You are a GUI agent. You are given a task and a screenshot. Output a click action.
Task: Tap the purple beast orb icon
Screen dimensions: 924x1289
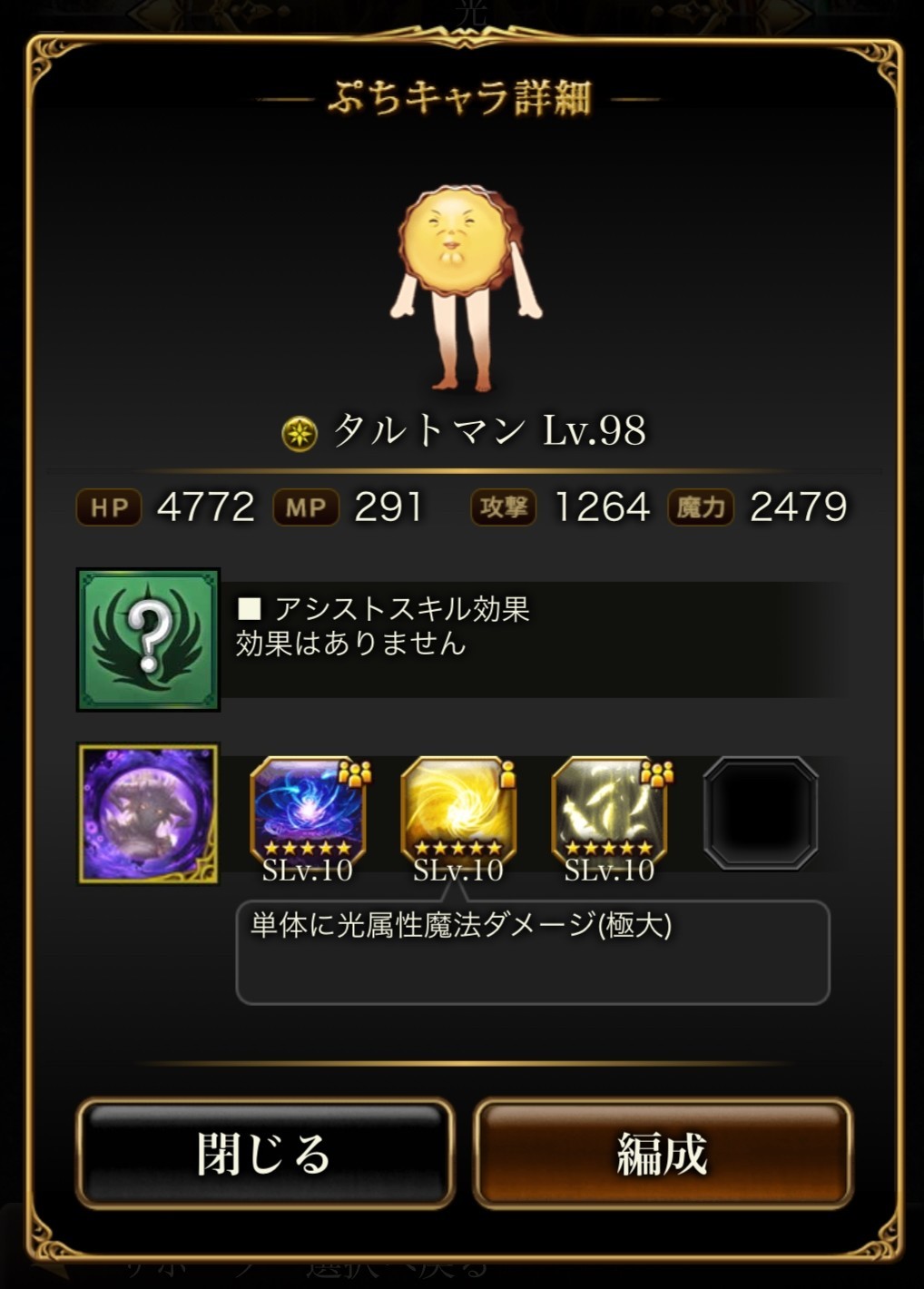click(x=148, y=813)
